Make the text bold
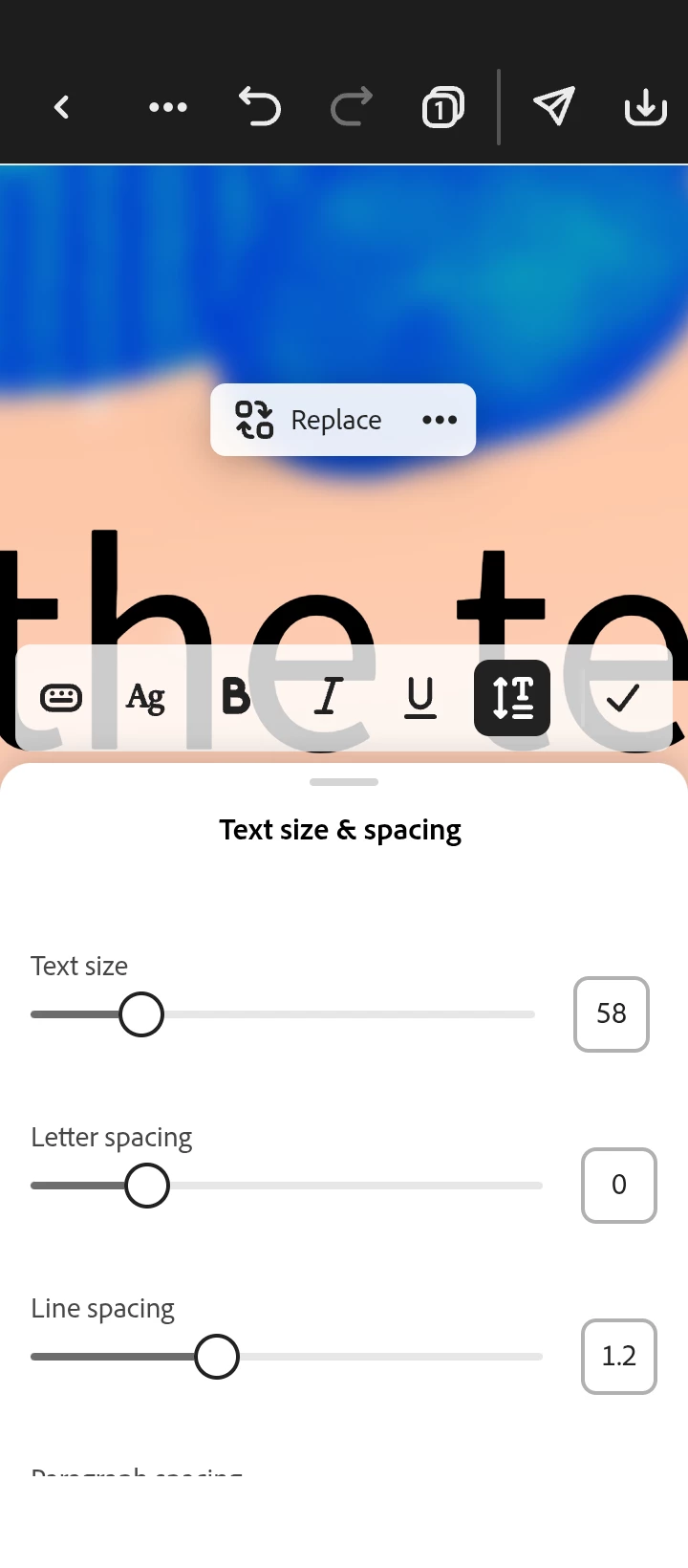Screen dimensions: 688x1568 click(235, 698)
